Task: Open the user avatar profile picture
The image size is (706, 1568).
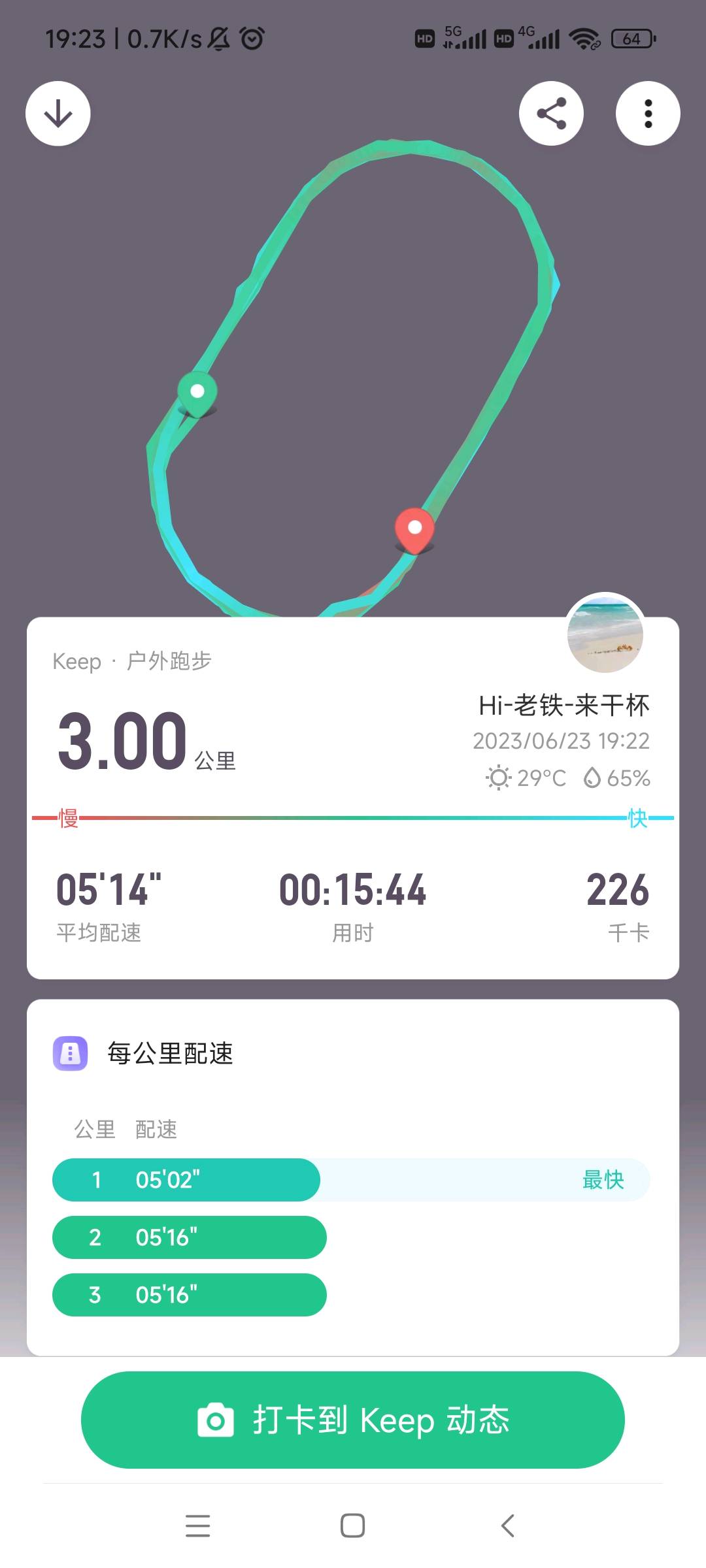Action: tap(605, 633)
